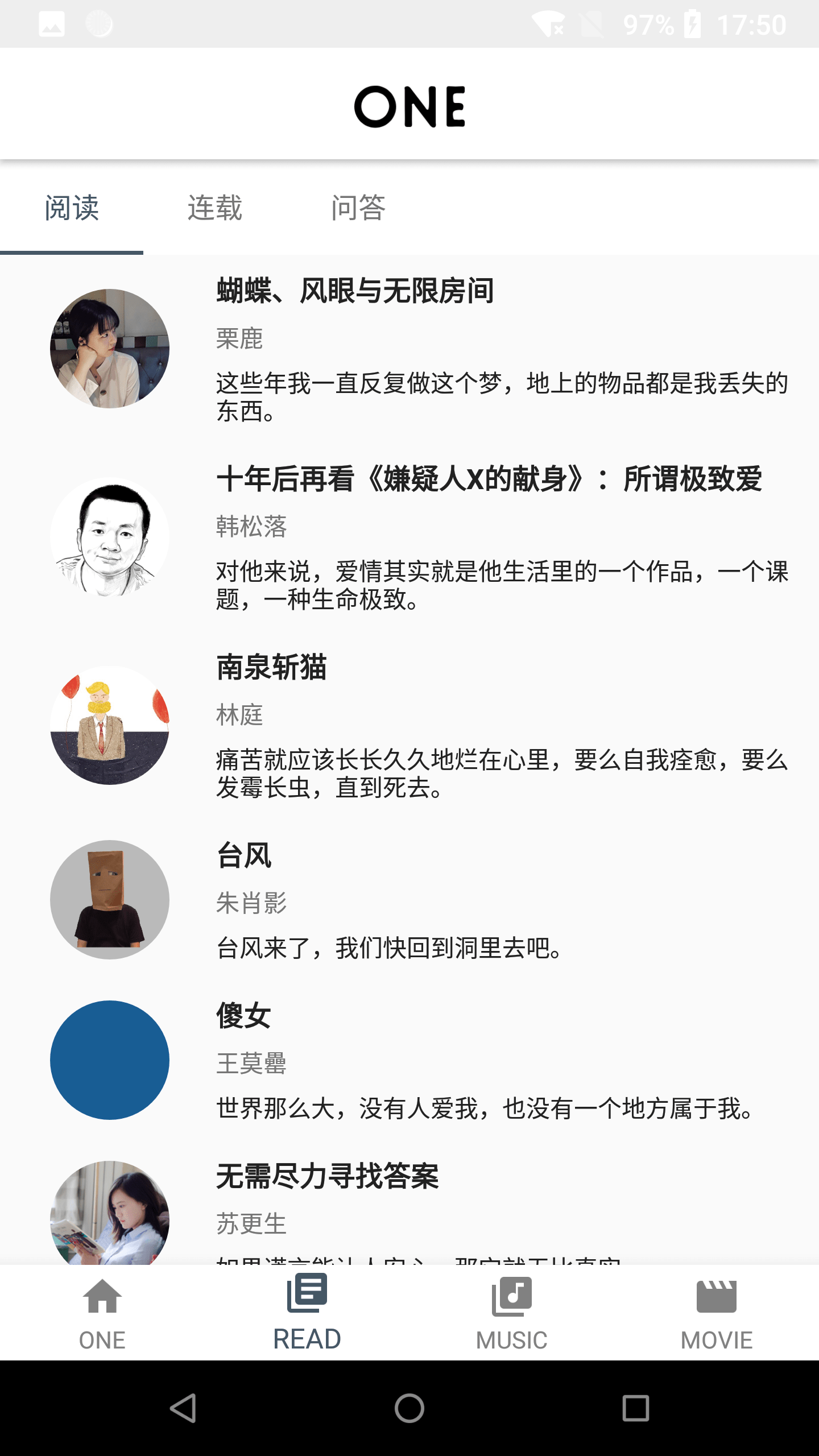Switch to the 连载 tab
The height and width of the screenshot is (1456, 819).
click(215, 208)
